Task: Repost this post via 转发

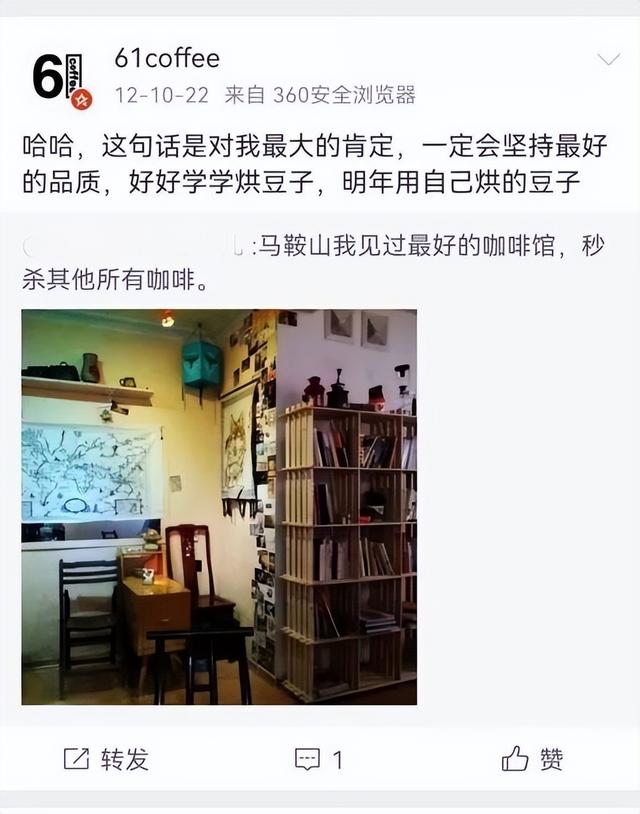Action: (106, 759)
